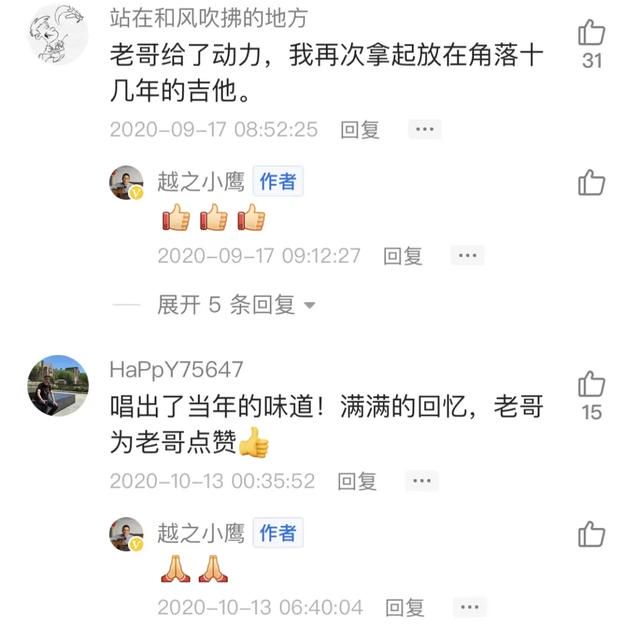This screenshot has width=640, height=627.
Task: Reply to the author's 09:12:27 reply
Action: (403, 256)
